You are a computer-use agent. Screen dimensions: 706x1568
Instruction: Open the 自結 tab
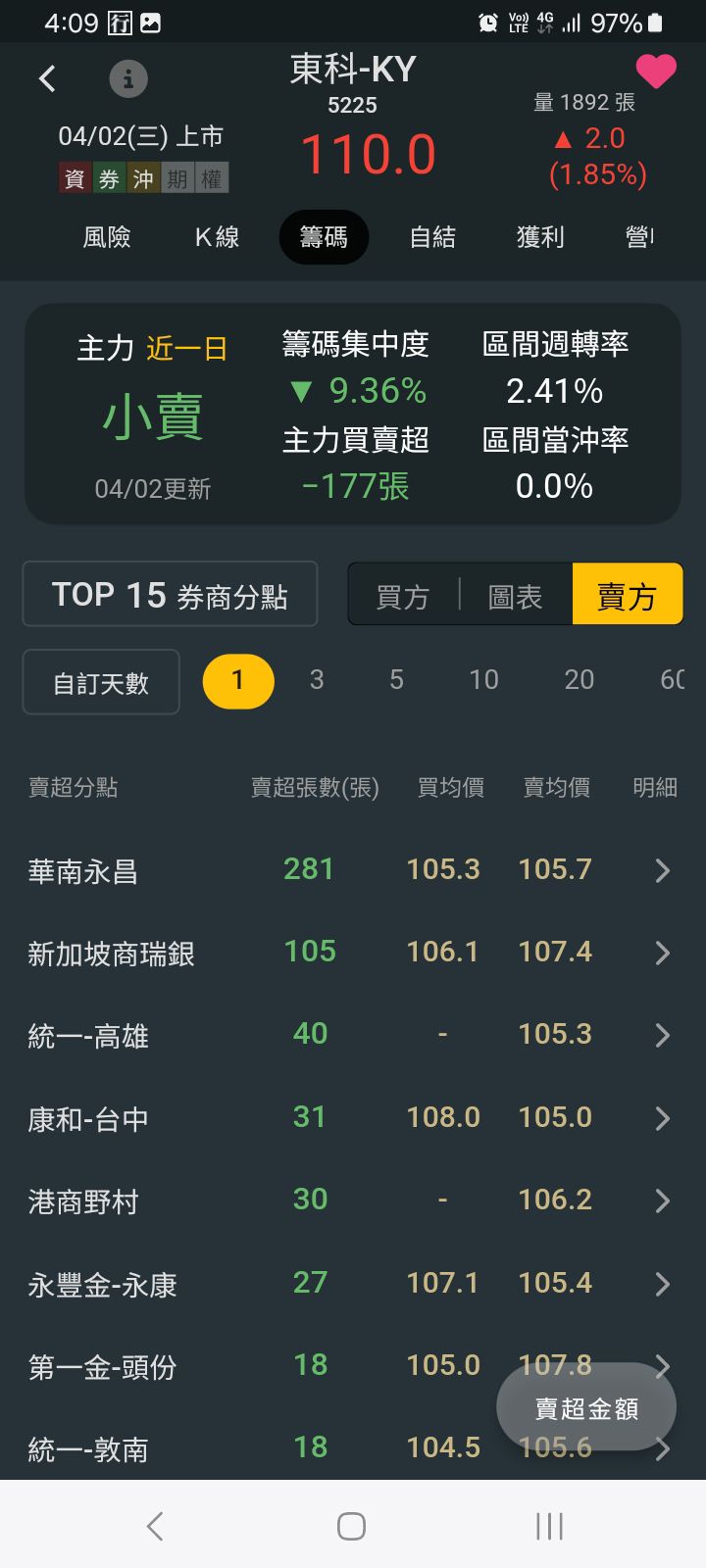[432, 237]
